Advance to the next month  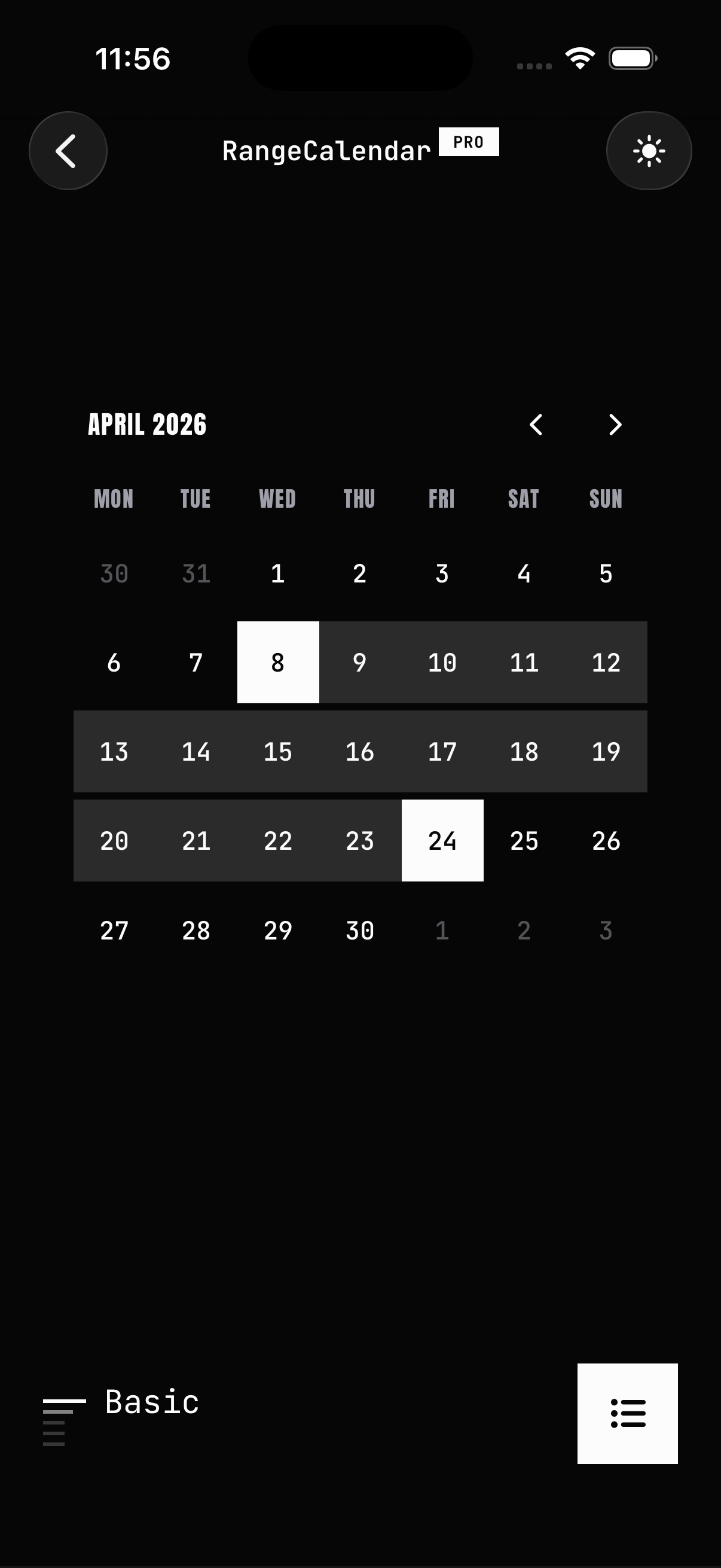coord(615,424)
